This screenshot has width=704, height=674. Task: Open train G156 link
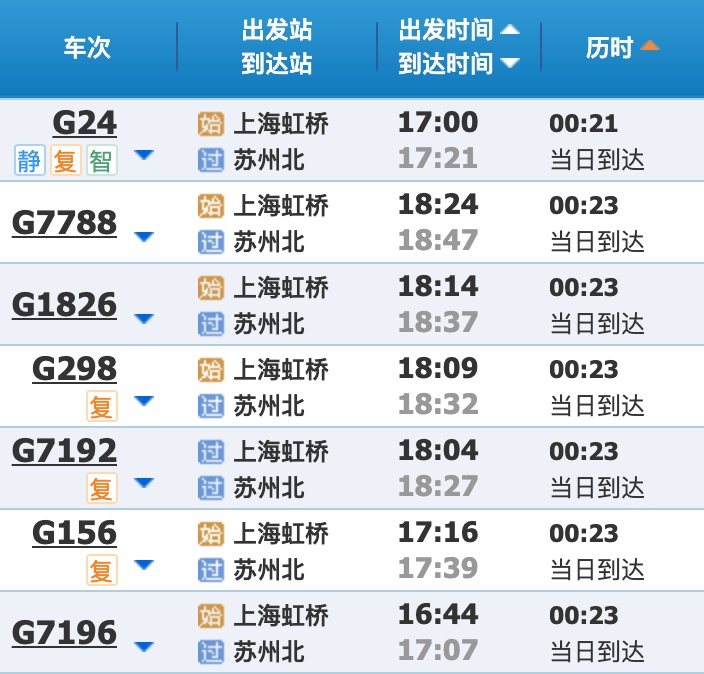pos(74,533)
